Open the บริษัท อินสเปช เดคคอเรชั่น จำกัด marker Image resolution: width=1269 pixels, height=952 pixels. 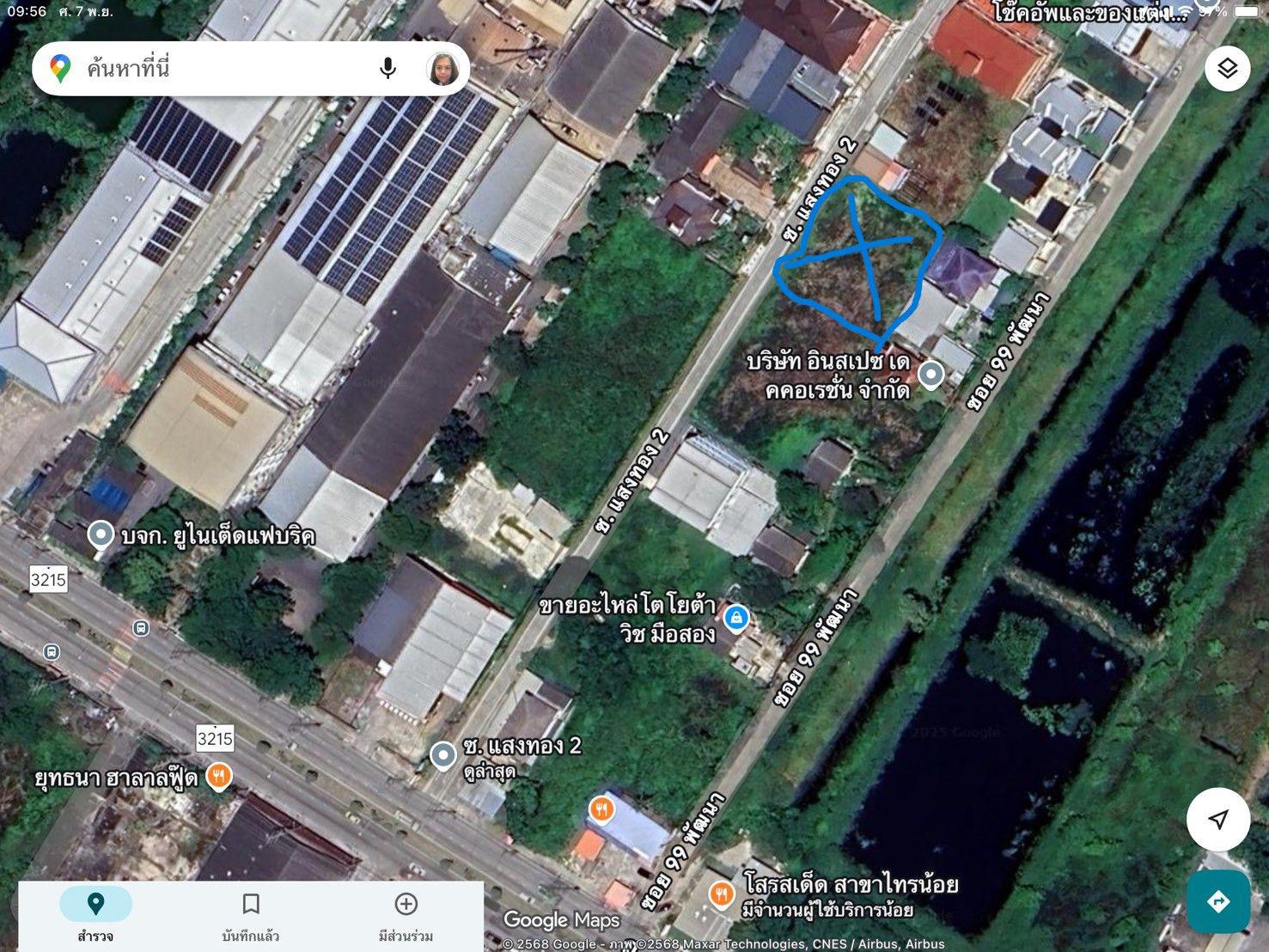point(930,375)
